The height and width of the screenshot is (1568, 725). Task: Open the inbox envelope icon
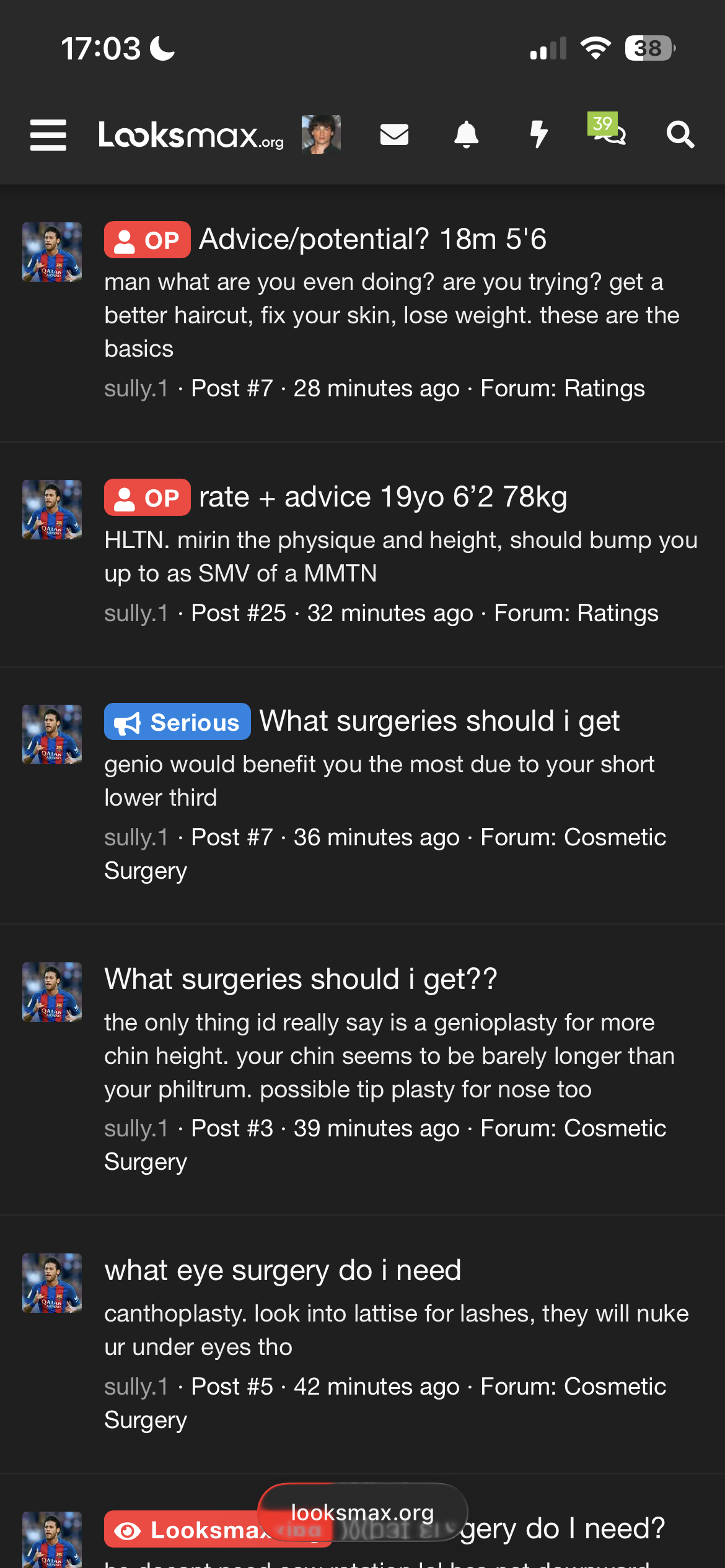click(394, 134)
